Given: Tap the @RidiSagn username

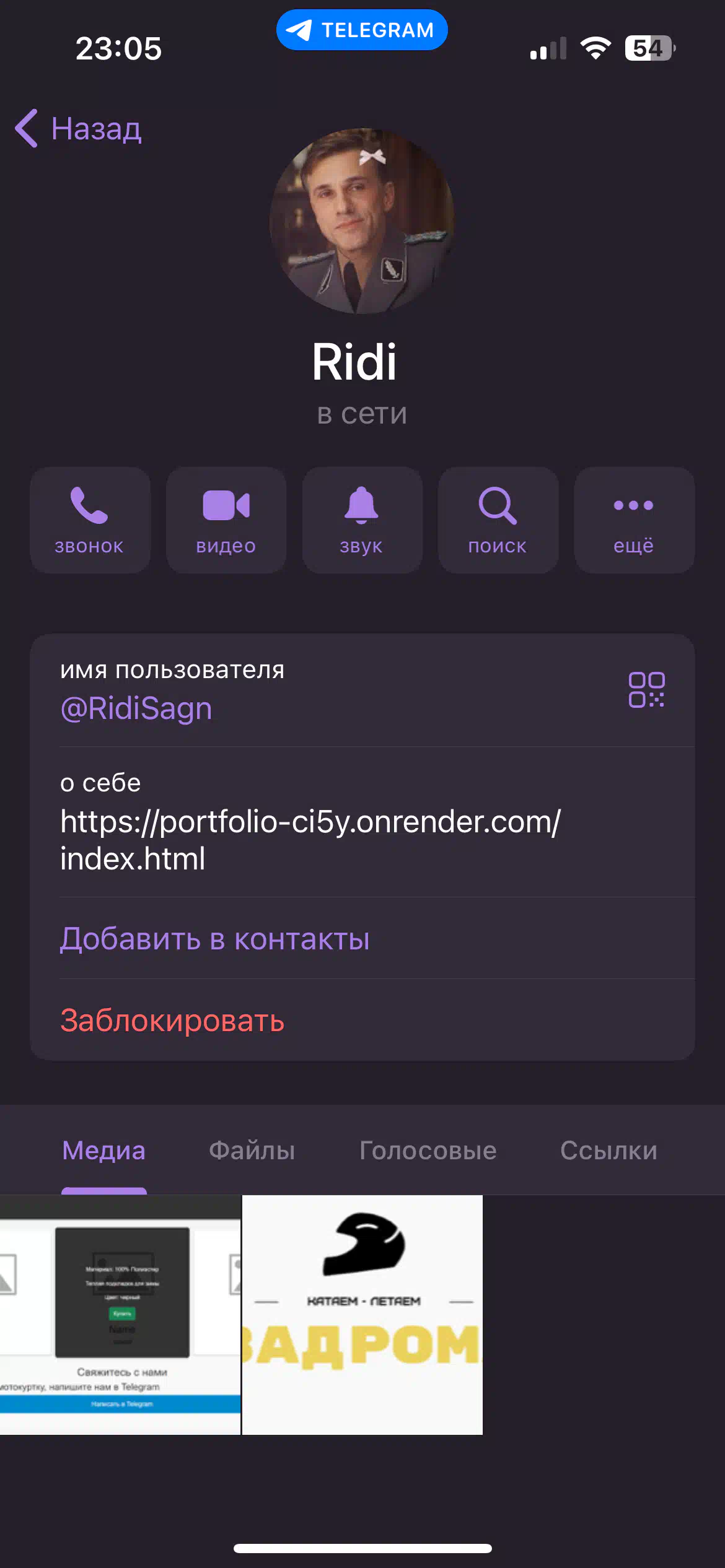Looking at the screenshot, I should [136, 708].
